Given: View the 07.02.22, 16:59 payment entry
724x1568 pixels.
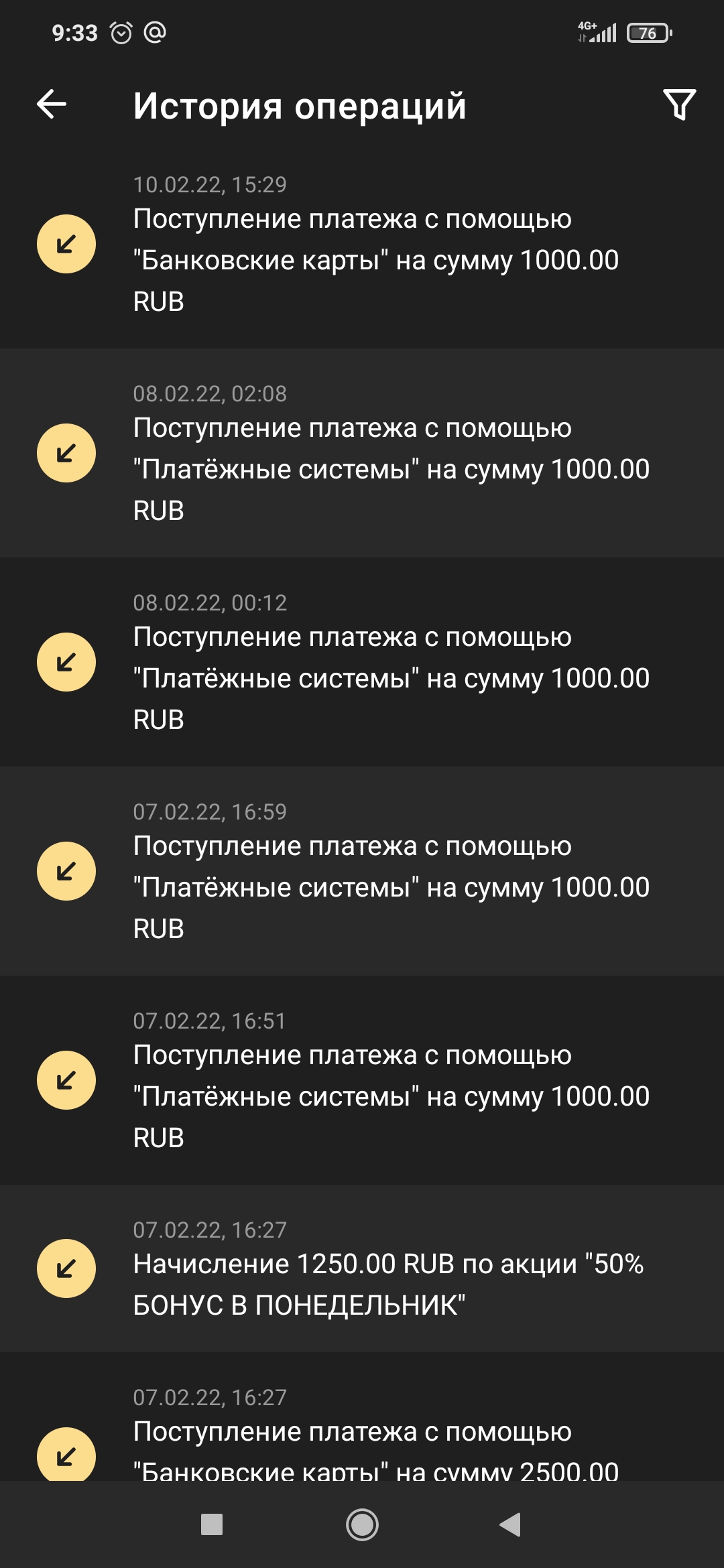Looking at the screenshot, I should 362,871.
